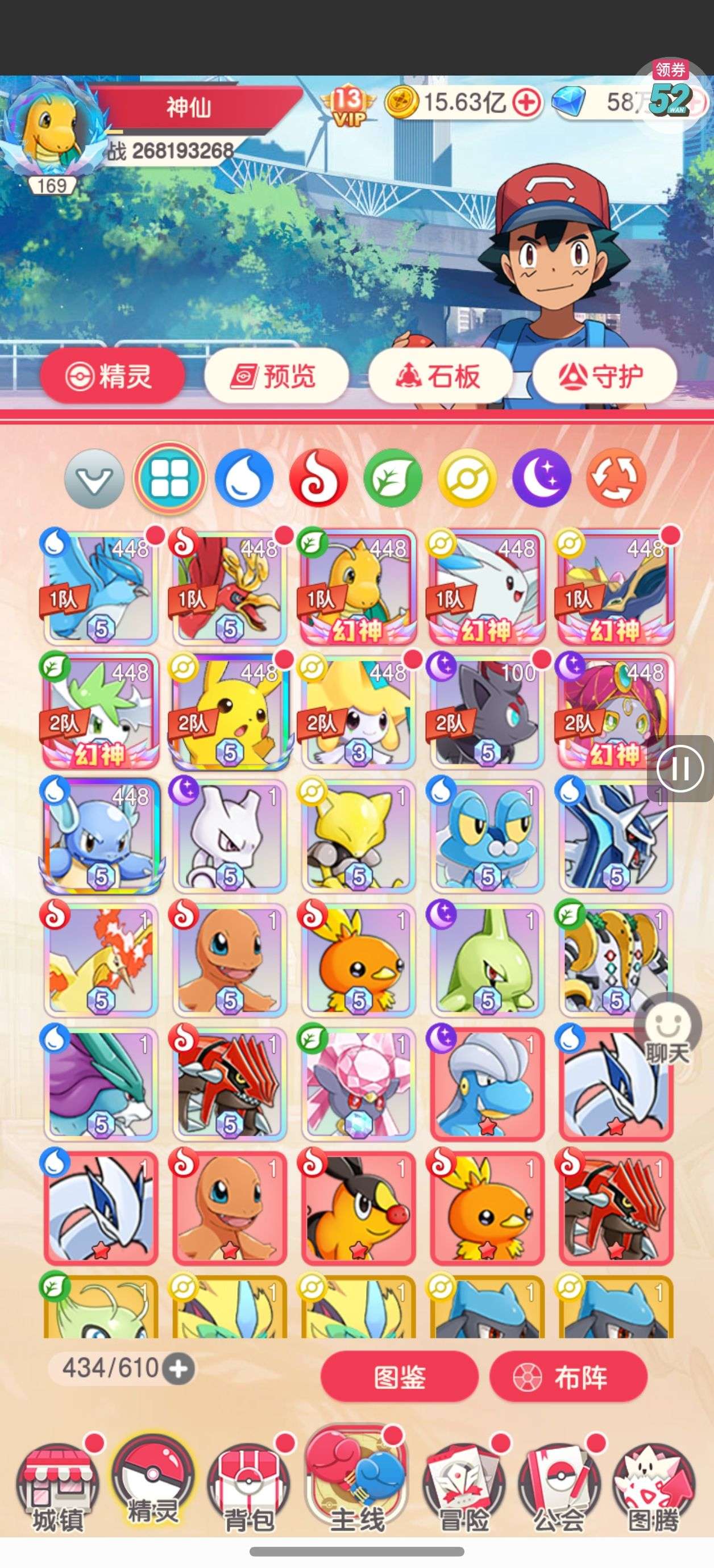Open 布阵 formation setup
Viewport: 714px width, 1568px height.
pyautogui.click(x=568, y=1375)
